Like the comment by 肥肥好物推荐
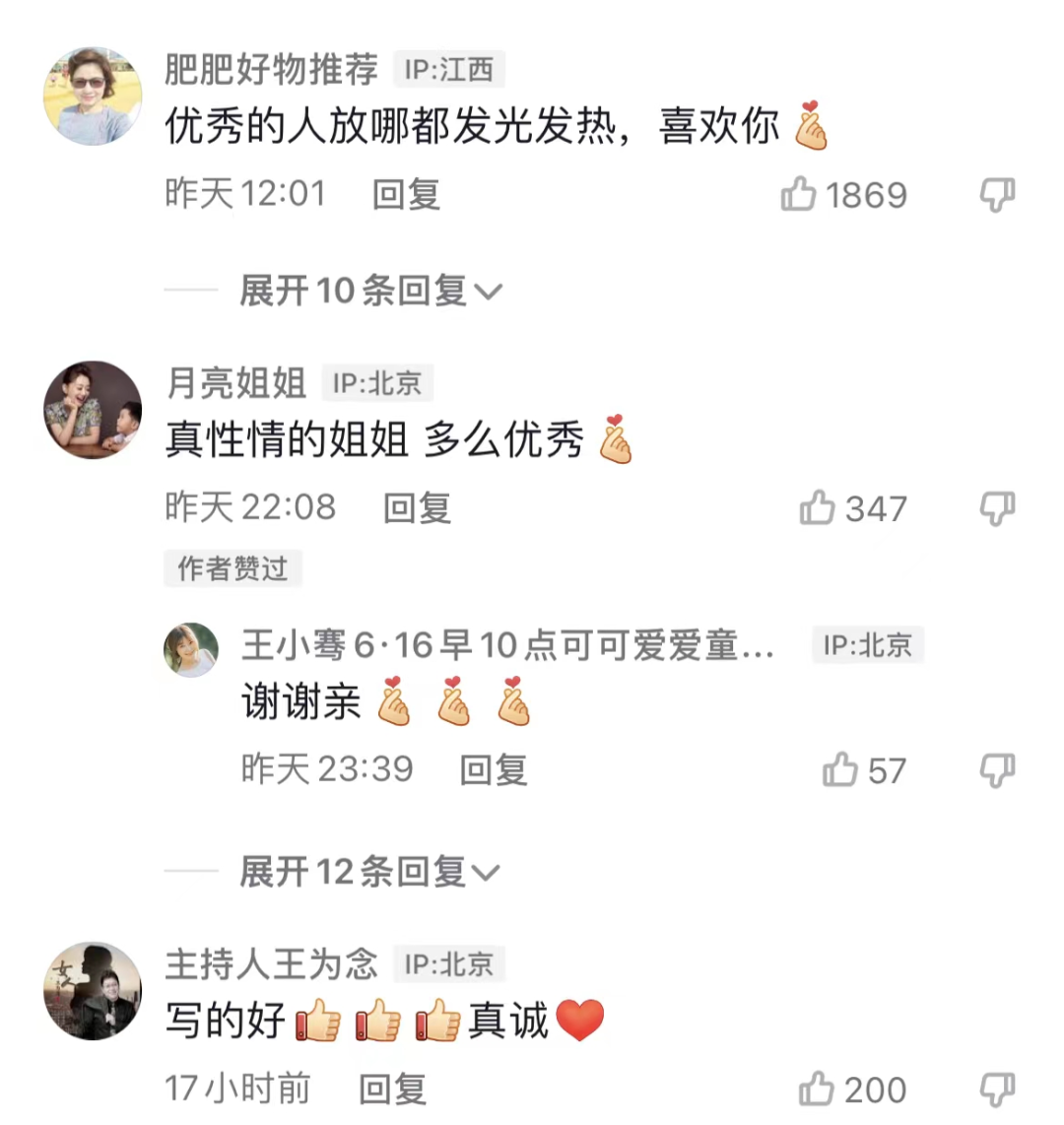Screen dimensions: 1064x1125 click(x=799, y=194)
